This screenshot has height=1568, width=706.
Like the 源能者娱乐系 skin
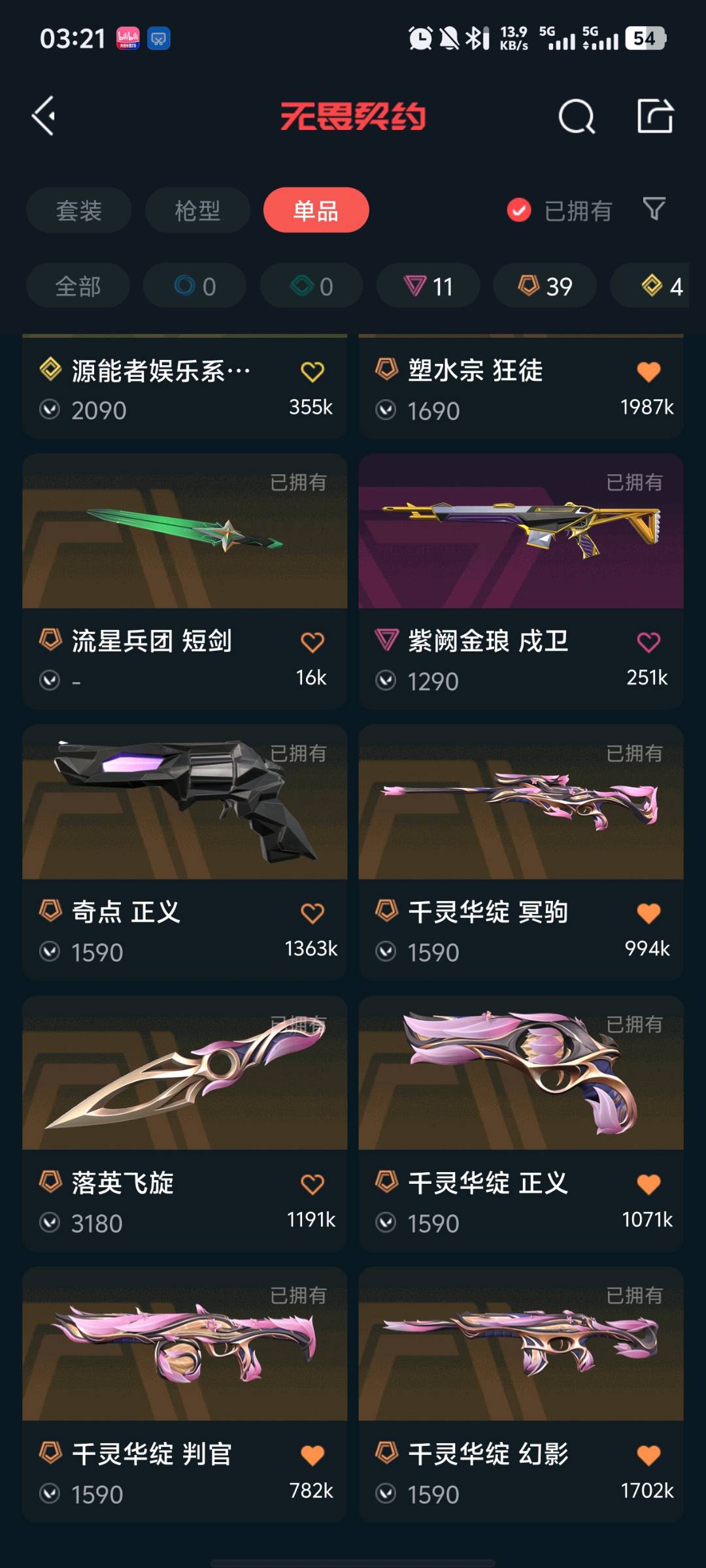tap(312, 372)
